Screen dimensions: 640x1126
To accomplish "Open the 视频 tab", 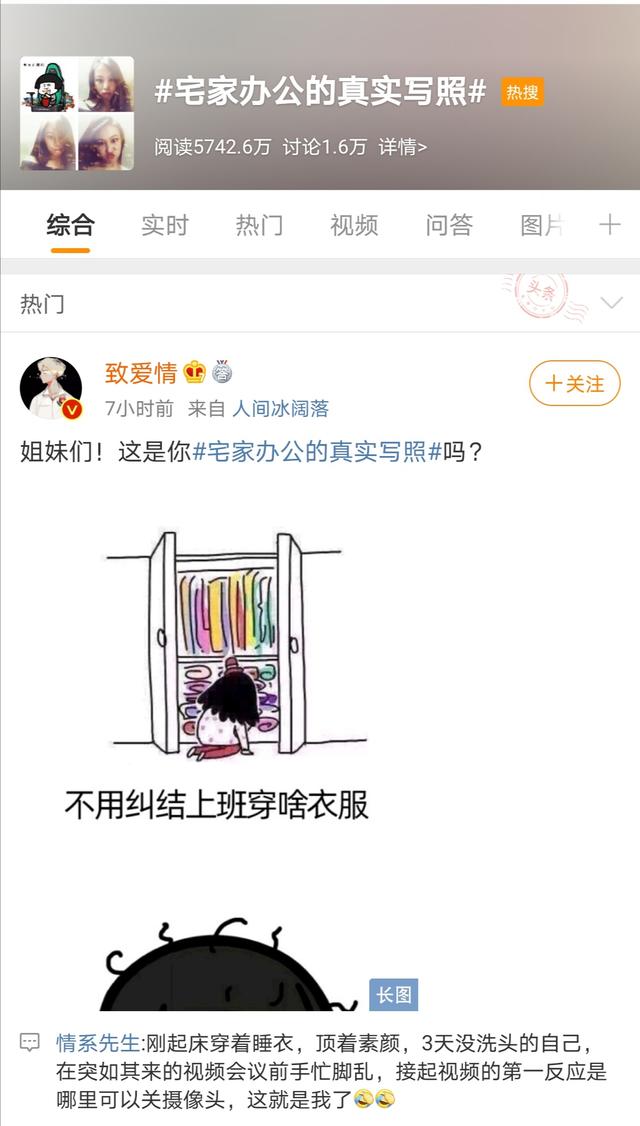I will click(354, 226).
